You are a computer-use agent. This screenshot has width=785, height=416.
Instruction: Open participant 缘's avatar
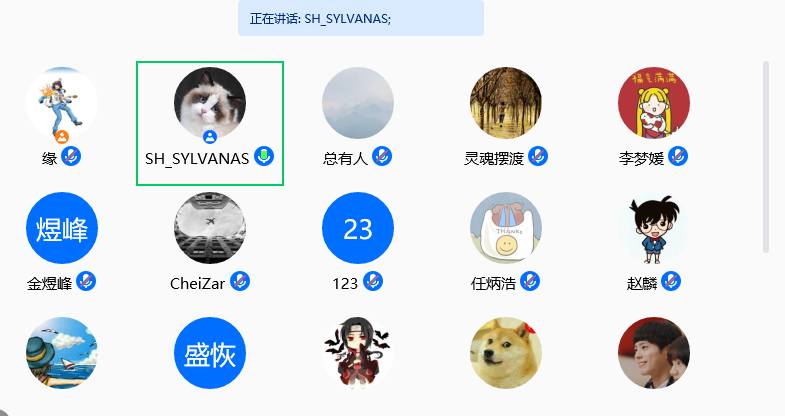point(62,103)
